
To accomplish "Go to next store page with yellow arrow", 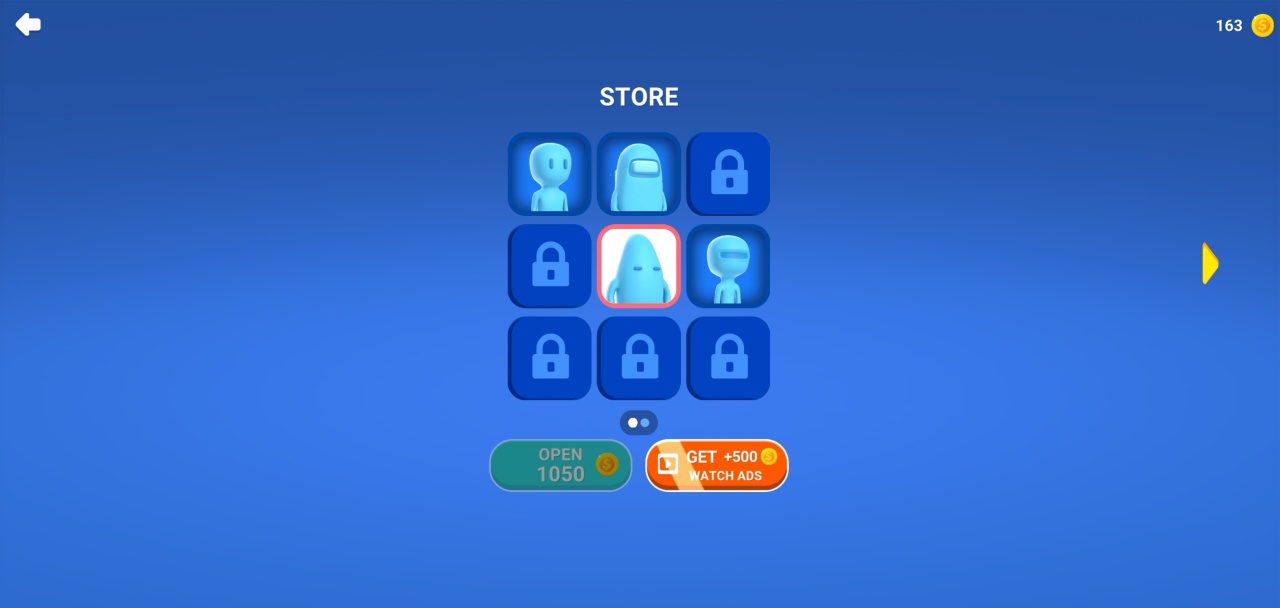I will [1210, 264].
